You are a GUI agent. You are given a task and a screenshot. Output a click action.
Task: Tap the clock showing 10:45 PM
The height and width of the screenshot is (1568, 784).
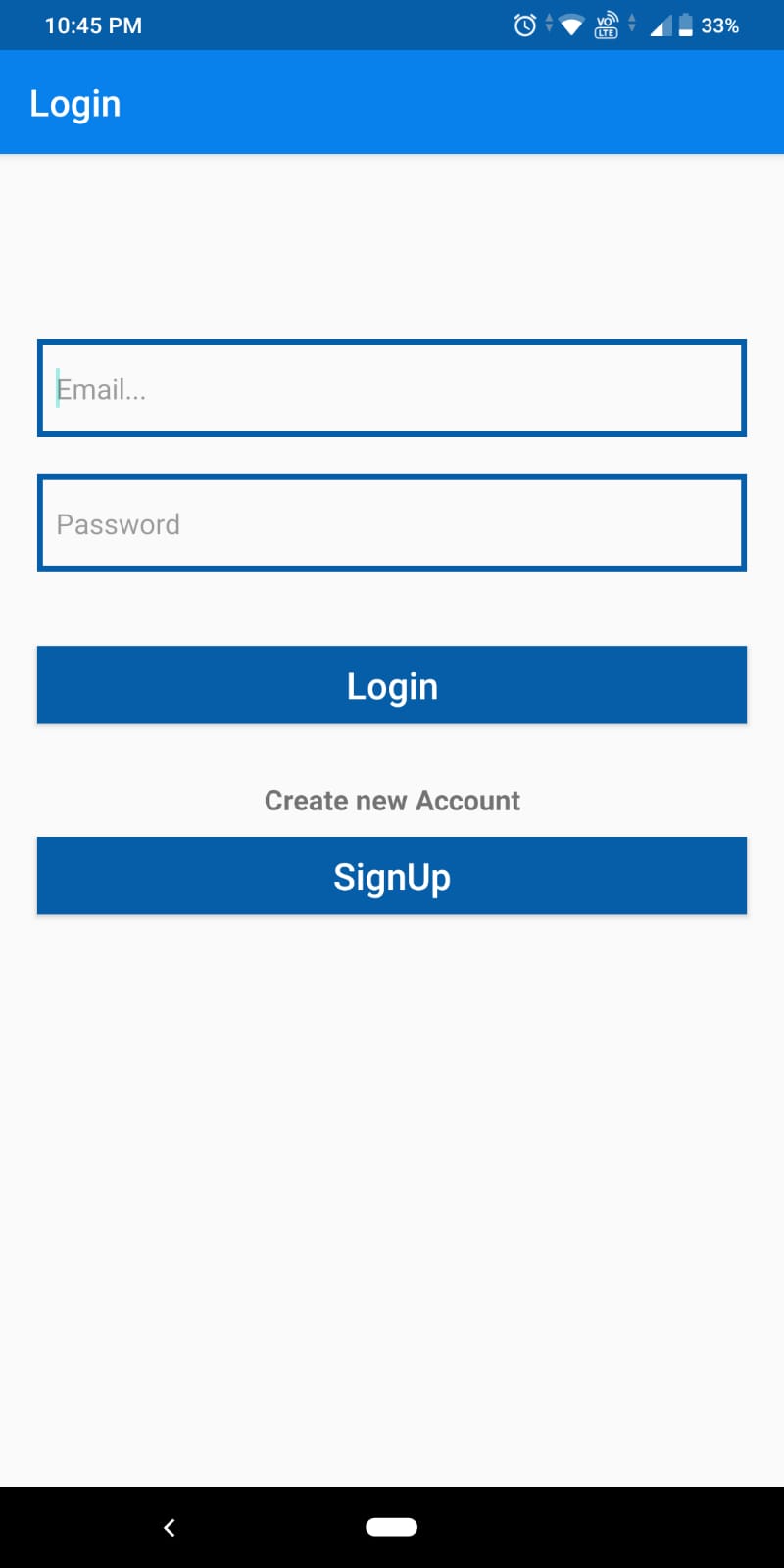(x=93, y=25)
